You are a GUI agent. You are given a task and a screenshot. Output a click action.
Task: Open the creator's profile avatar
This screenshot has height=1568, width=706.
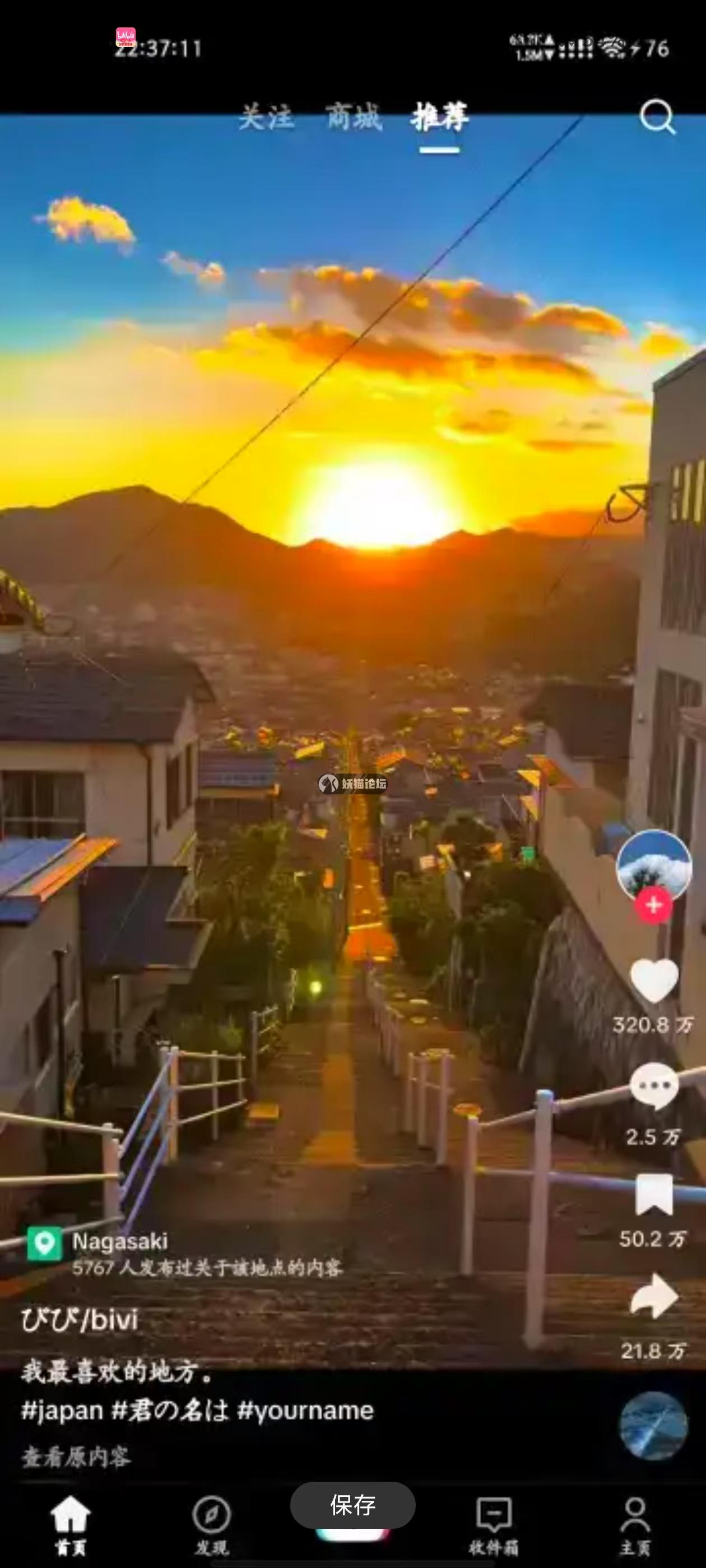pos(654,864)
